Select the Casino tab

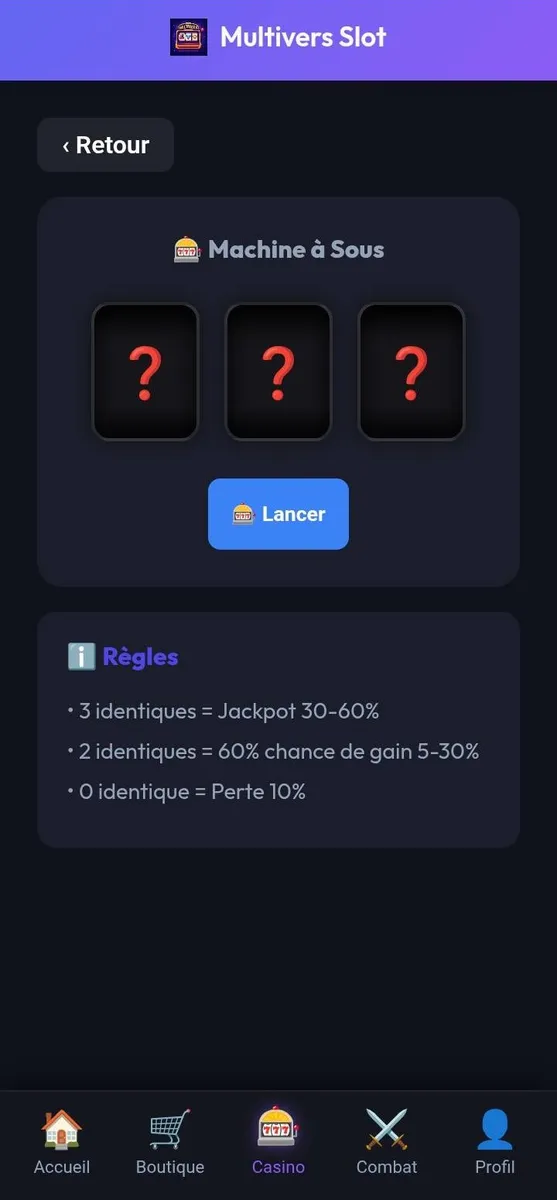click(x=278, y=1142)
